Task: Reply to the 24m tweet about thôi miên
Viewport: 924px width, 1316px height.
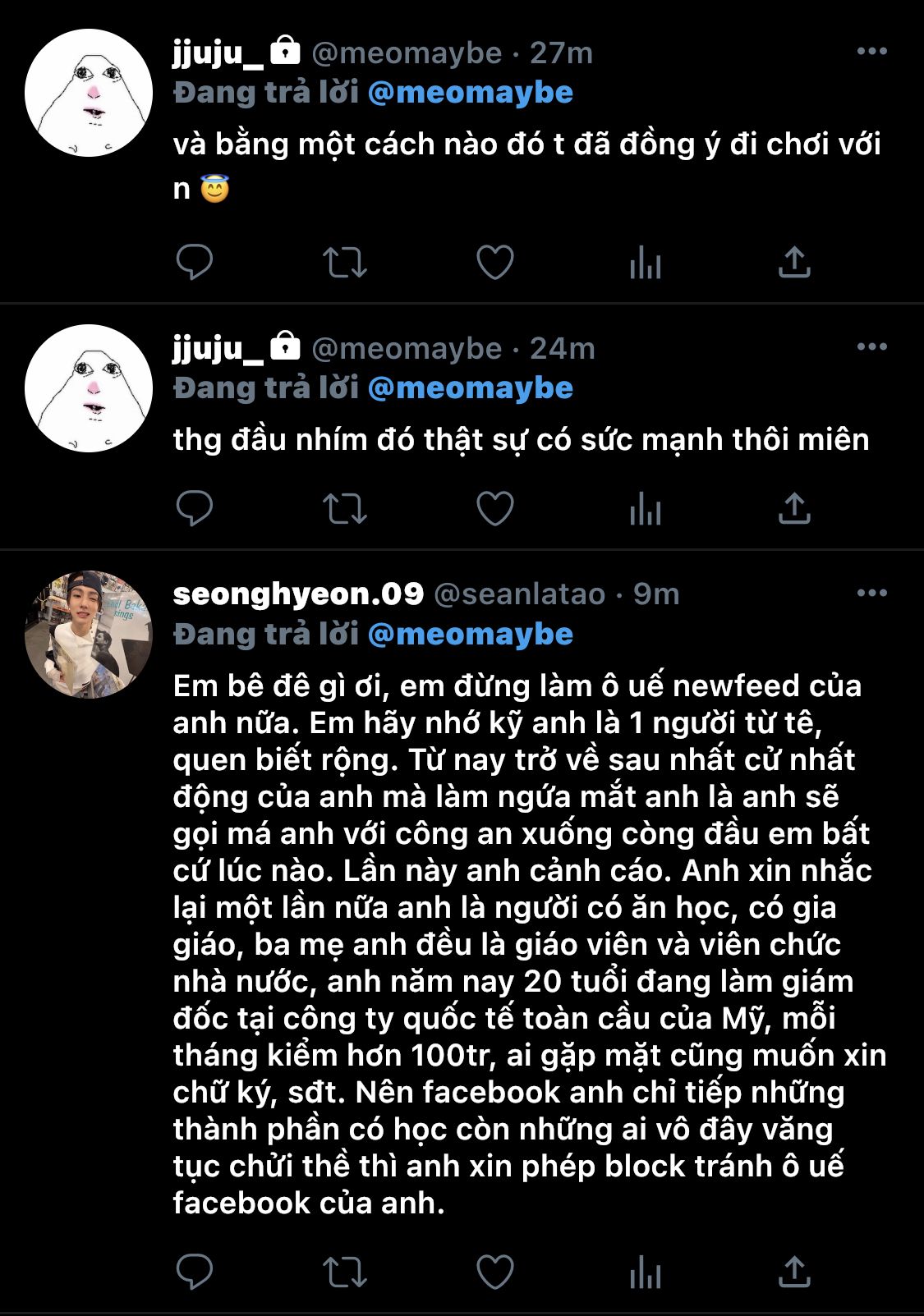Action: point(195,509)
